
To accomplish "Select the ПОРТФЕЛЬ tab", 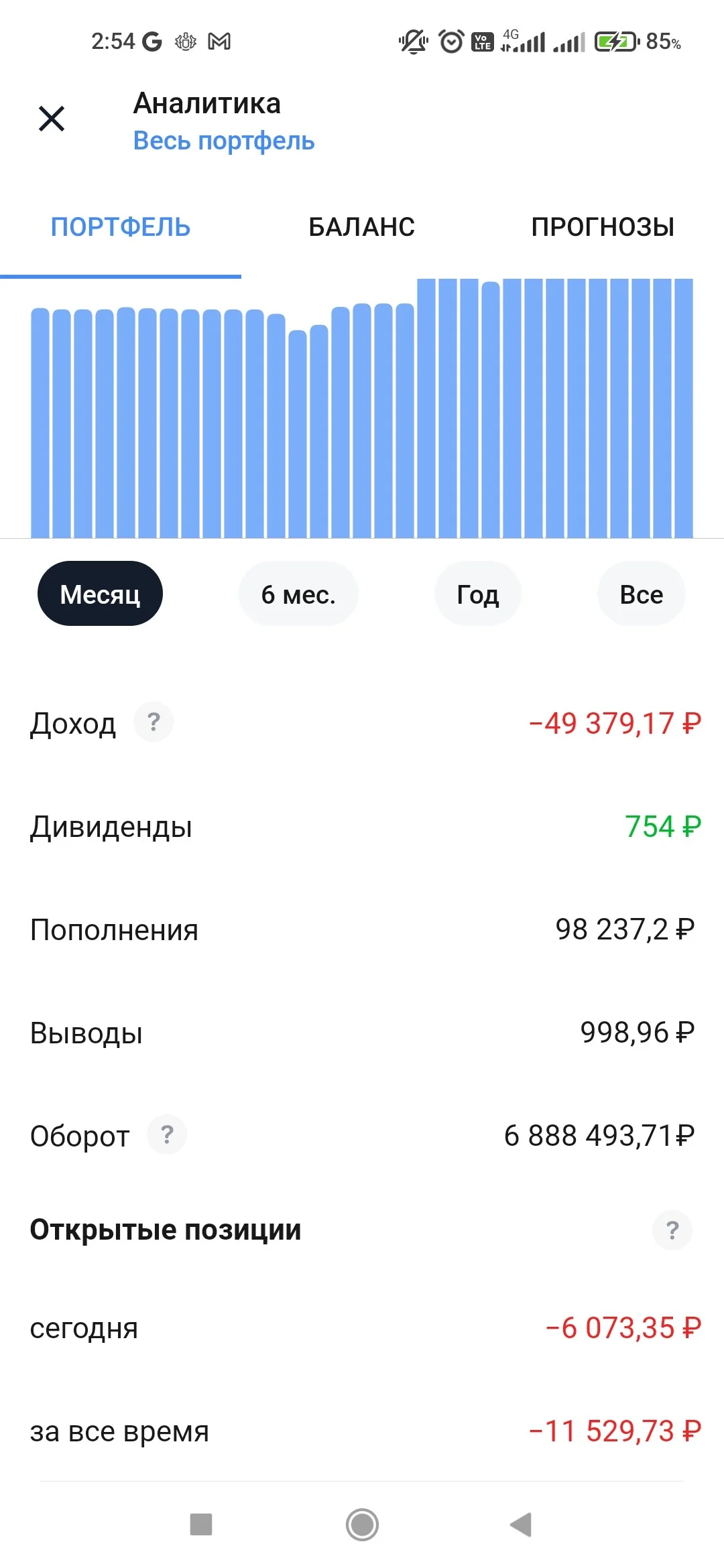I will tap(121, 227).
